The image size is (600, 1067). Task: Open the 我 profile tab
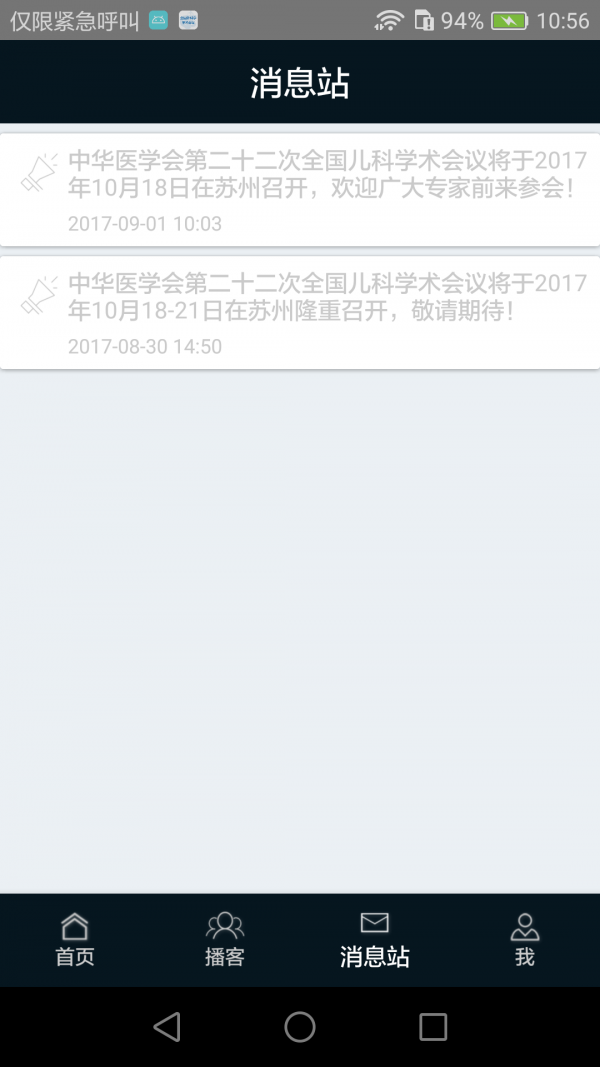coord(525,940)
